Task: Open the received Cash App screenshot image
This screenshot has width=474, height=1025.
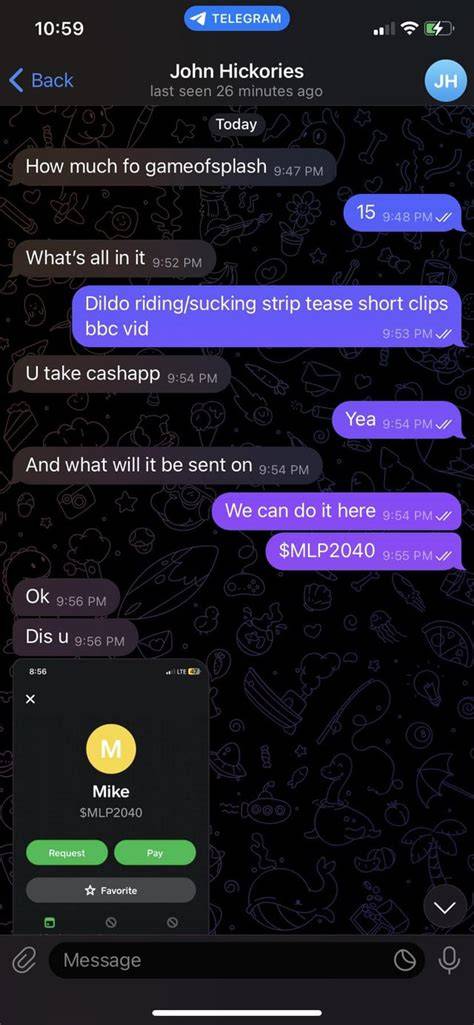Action: (x=110, y=796)
